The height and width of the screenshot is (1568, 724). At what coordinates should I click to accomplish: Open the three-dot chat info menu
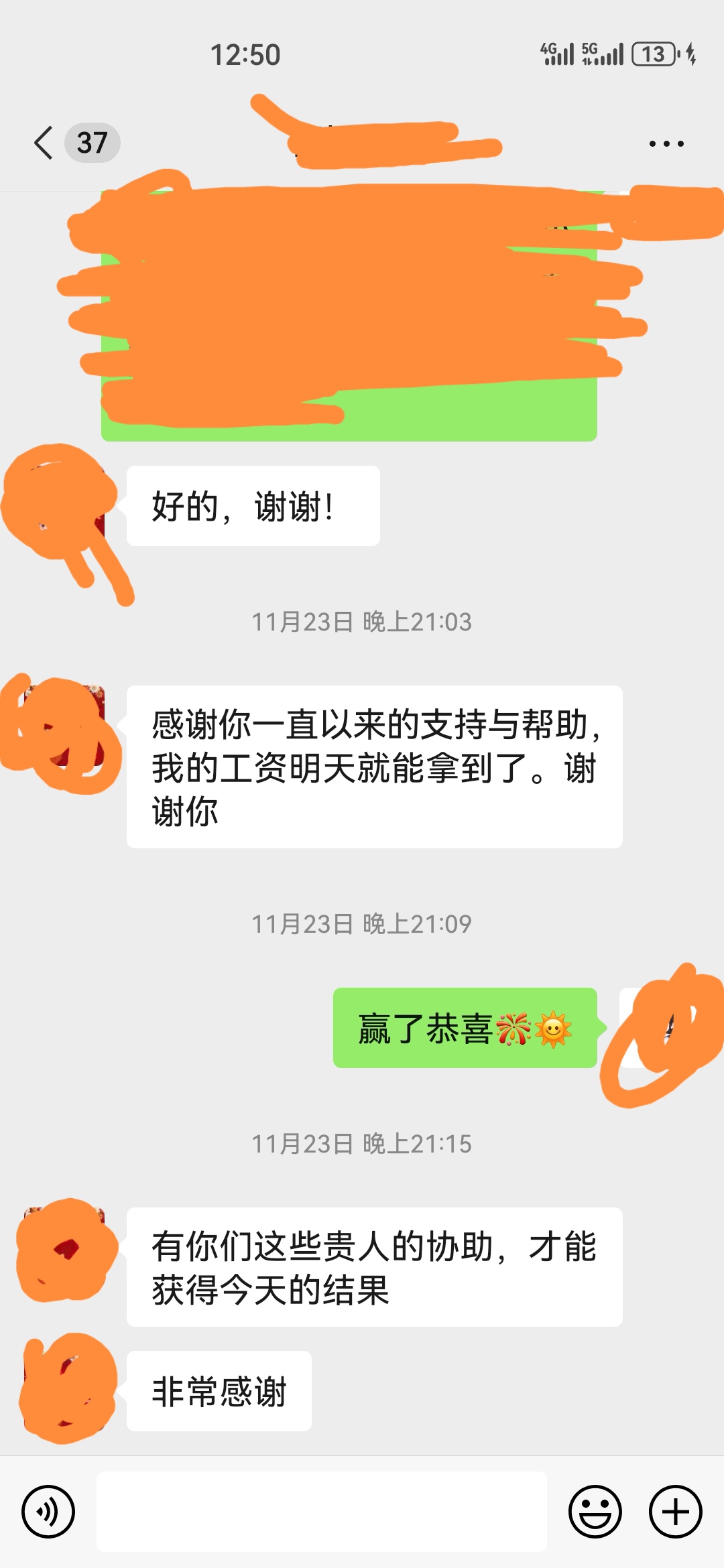point(666,143)
